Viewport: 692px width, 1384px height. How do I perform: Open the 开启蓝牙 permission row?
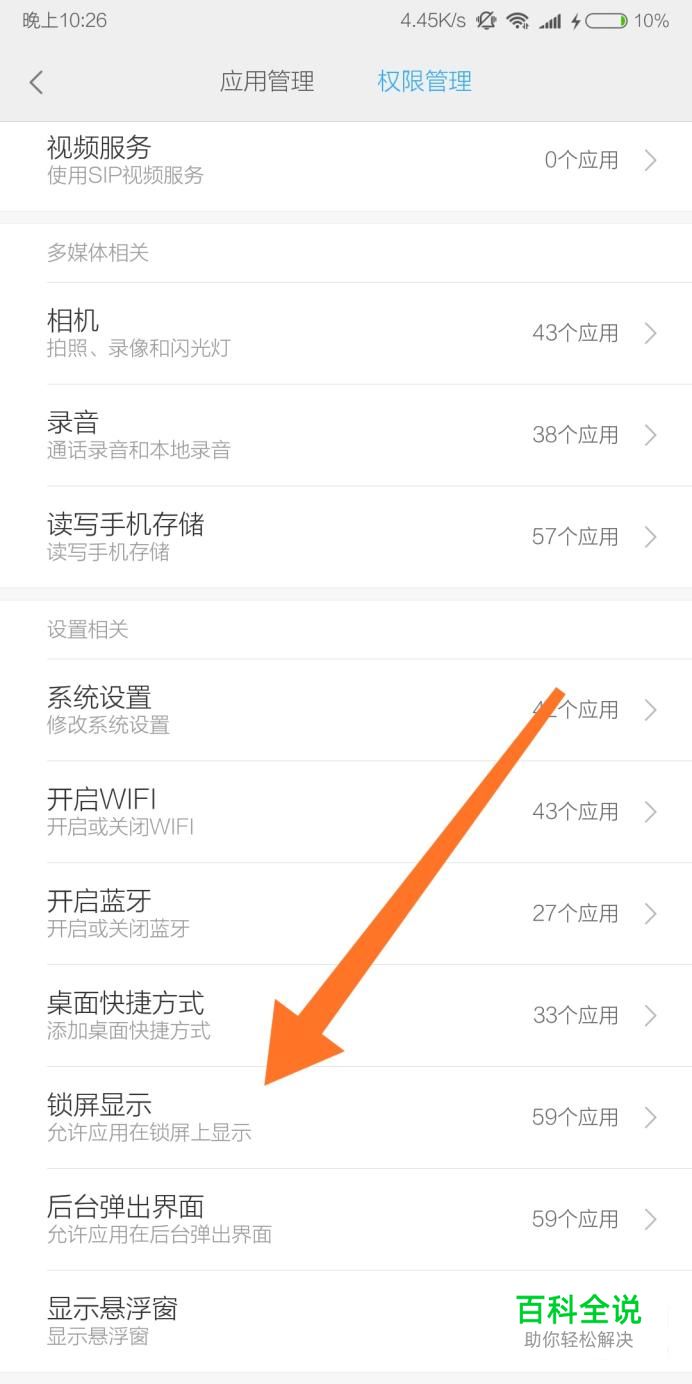coord(346,914)
